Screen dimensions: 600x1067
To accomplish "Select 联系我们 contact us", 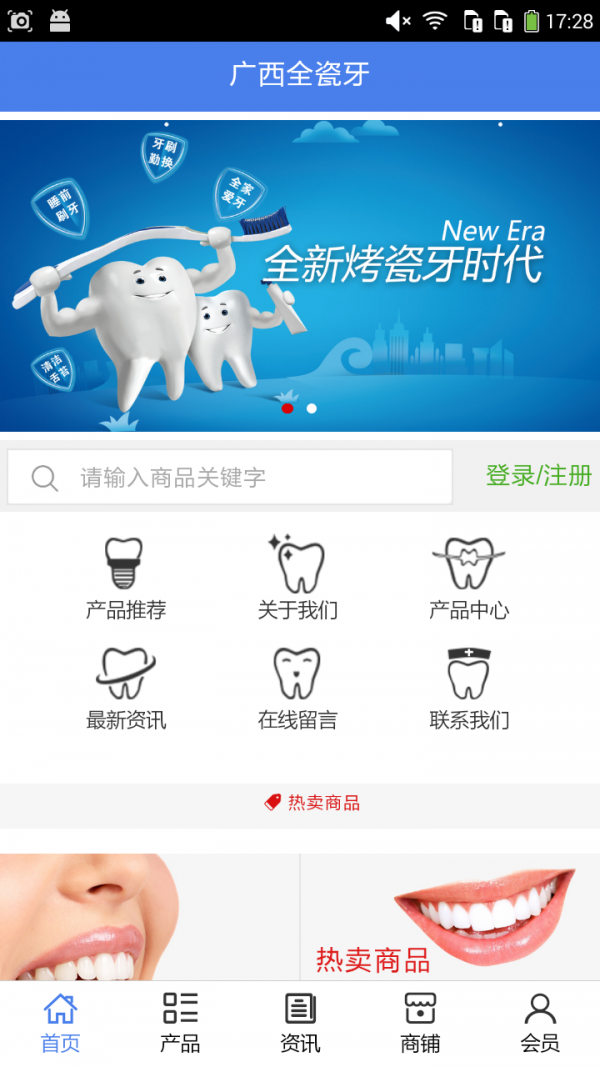I will point(469,688).
